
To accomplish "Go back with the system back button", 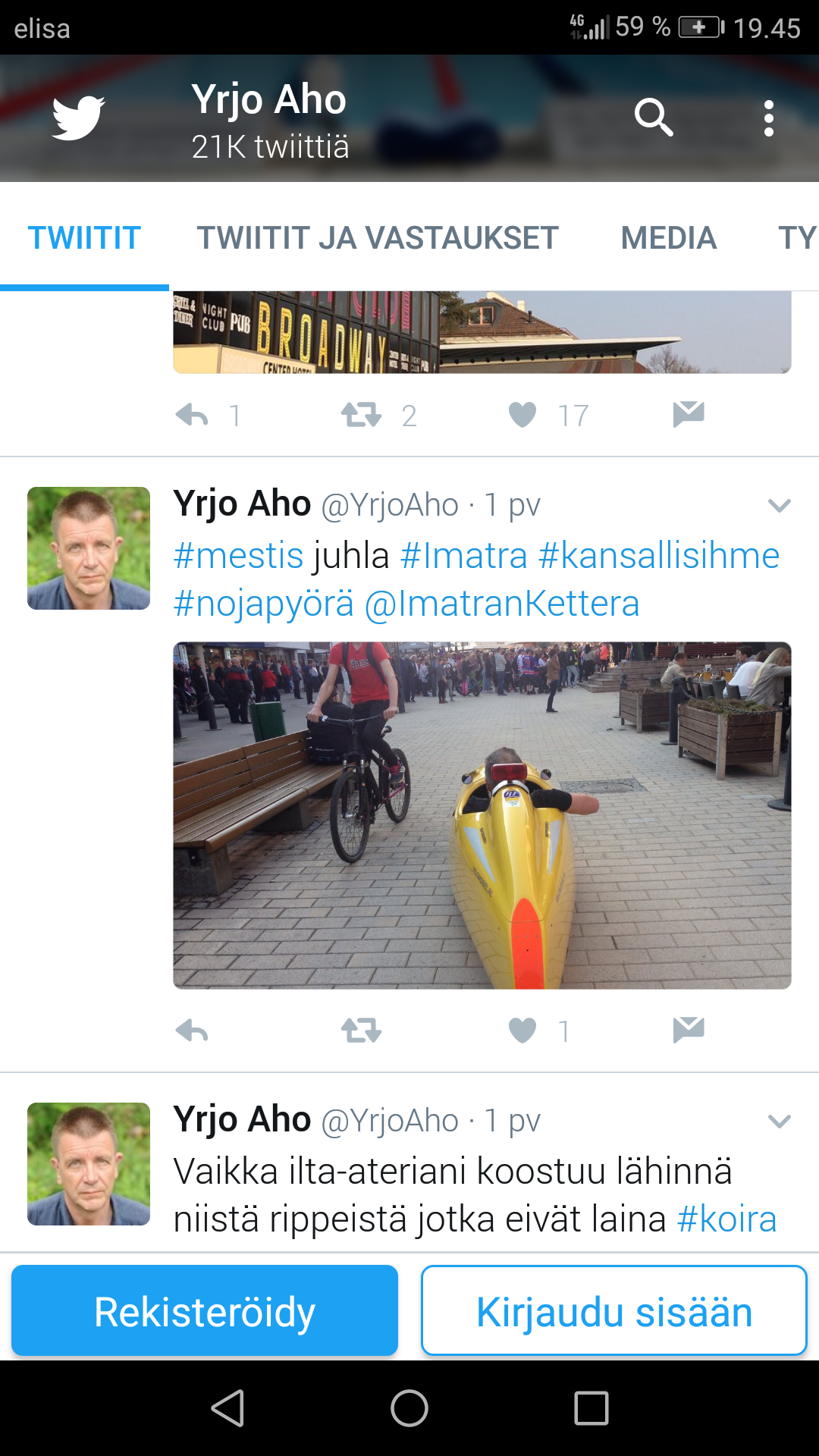I will [x=227, y=1408].
